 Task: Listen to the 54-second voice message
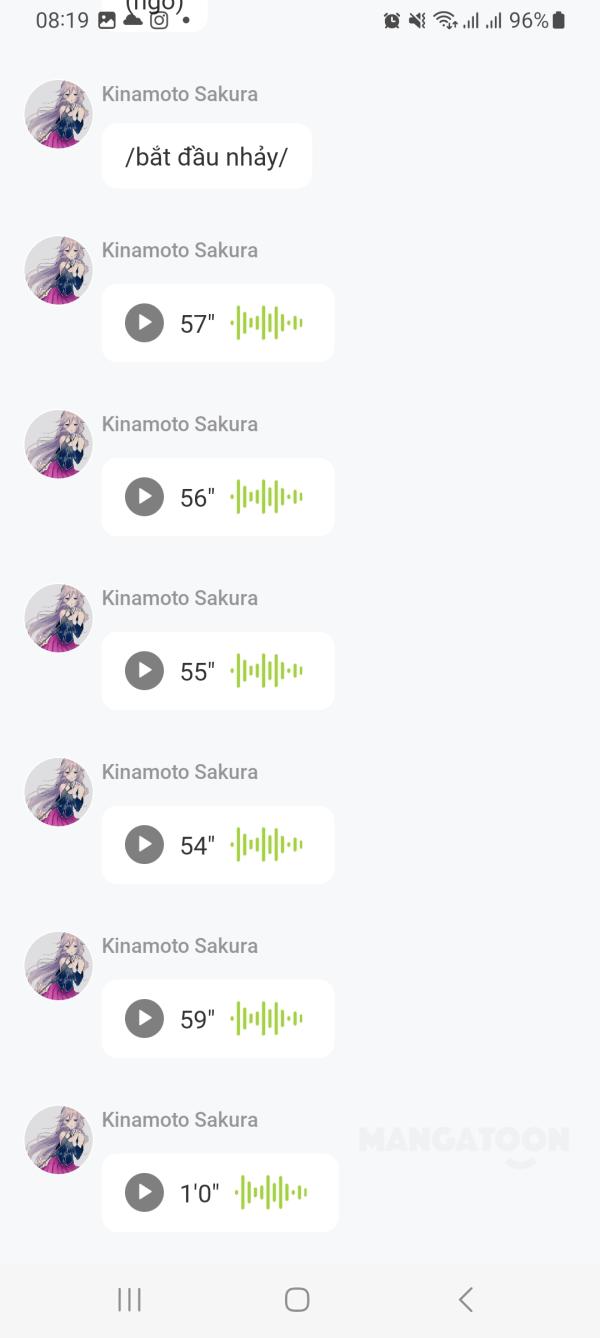[144, 845]
